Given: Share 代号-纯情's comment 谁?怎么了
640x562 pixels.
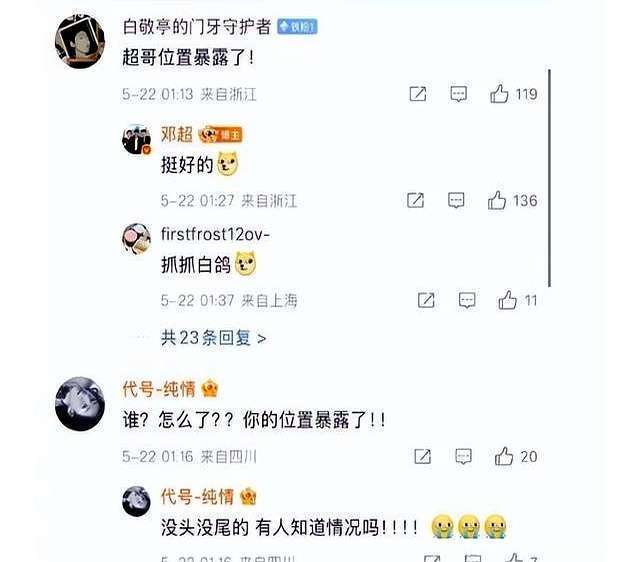Looking at the screenshot, I should point(423,456).
